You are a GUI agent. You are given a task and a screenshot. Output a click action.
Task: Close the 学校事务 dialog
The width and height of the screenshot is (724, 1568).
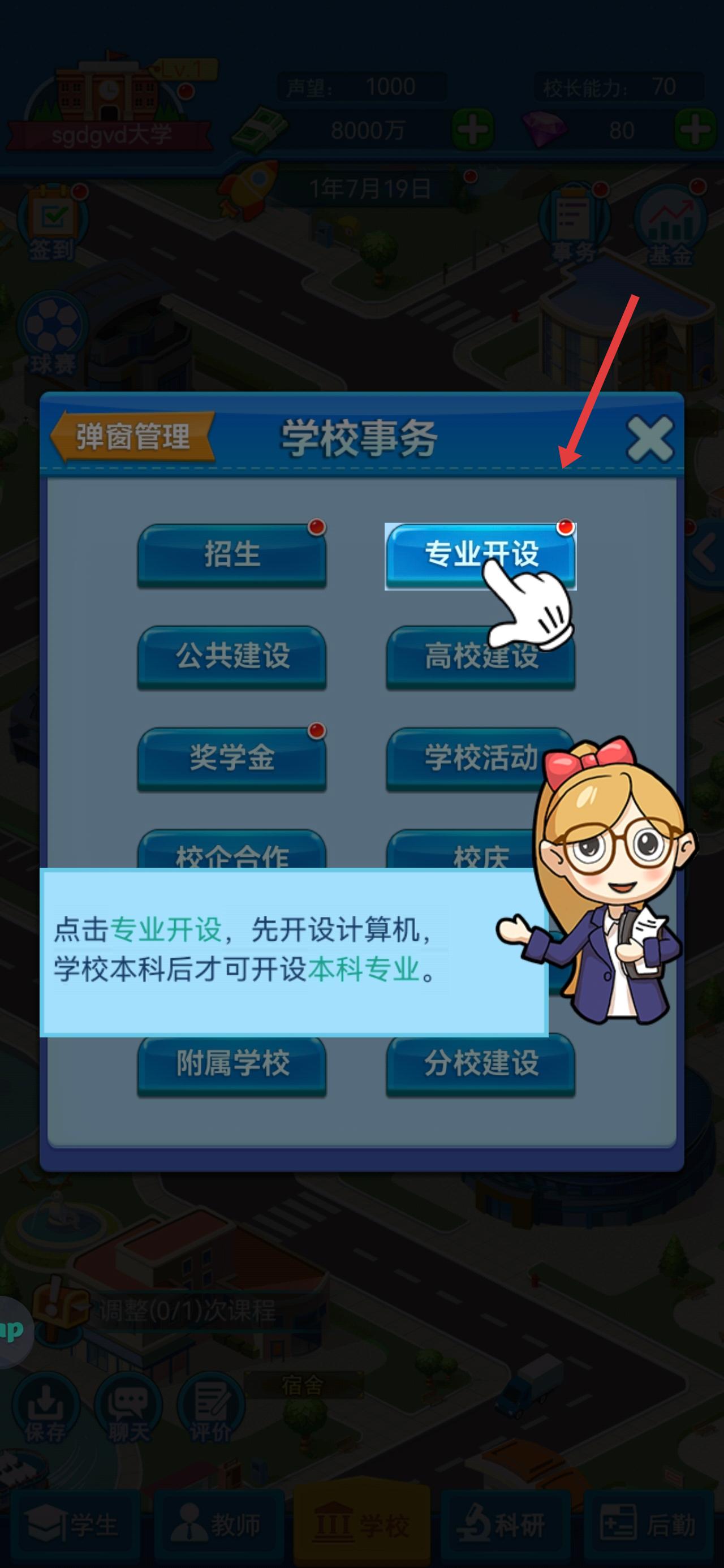point(650,438)
